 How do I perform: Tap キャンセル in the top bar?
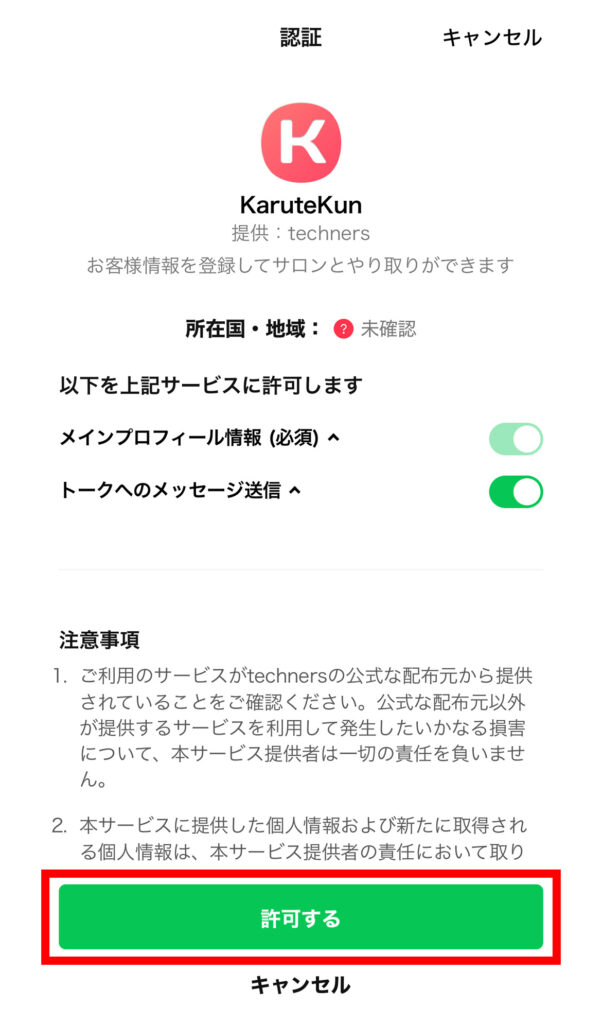coord(492,37)
